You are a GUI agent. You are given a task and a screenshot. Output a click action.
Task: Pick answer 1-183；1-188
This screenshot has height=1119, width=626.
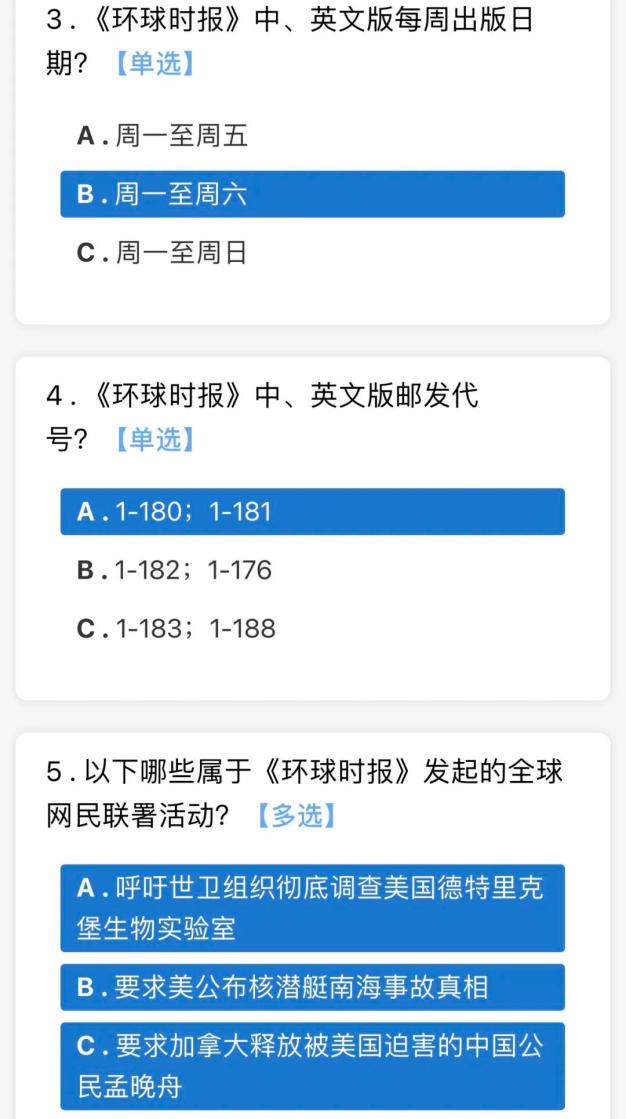click(312, 628)
